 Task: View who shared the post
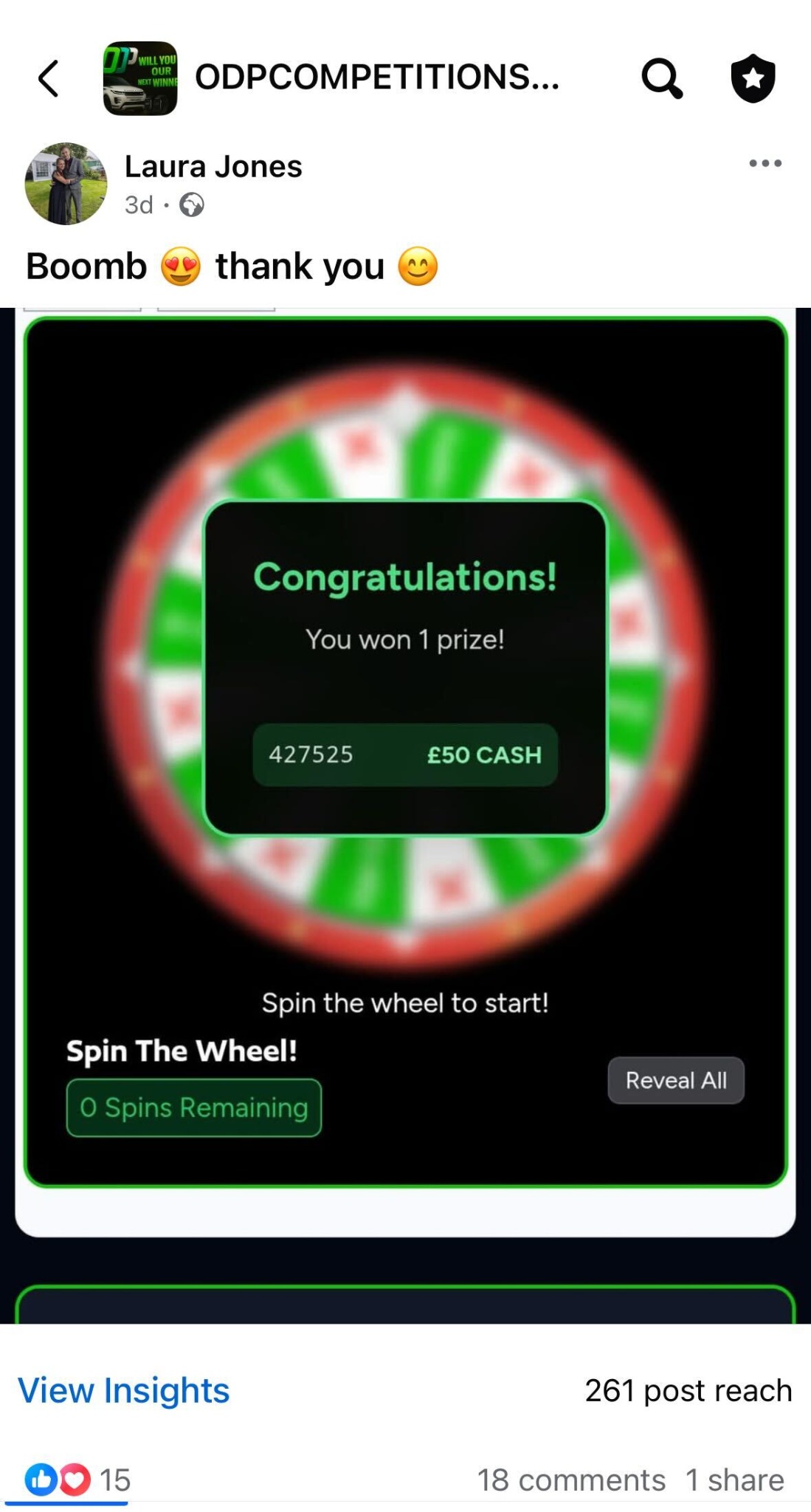click(734, 1480)
